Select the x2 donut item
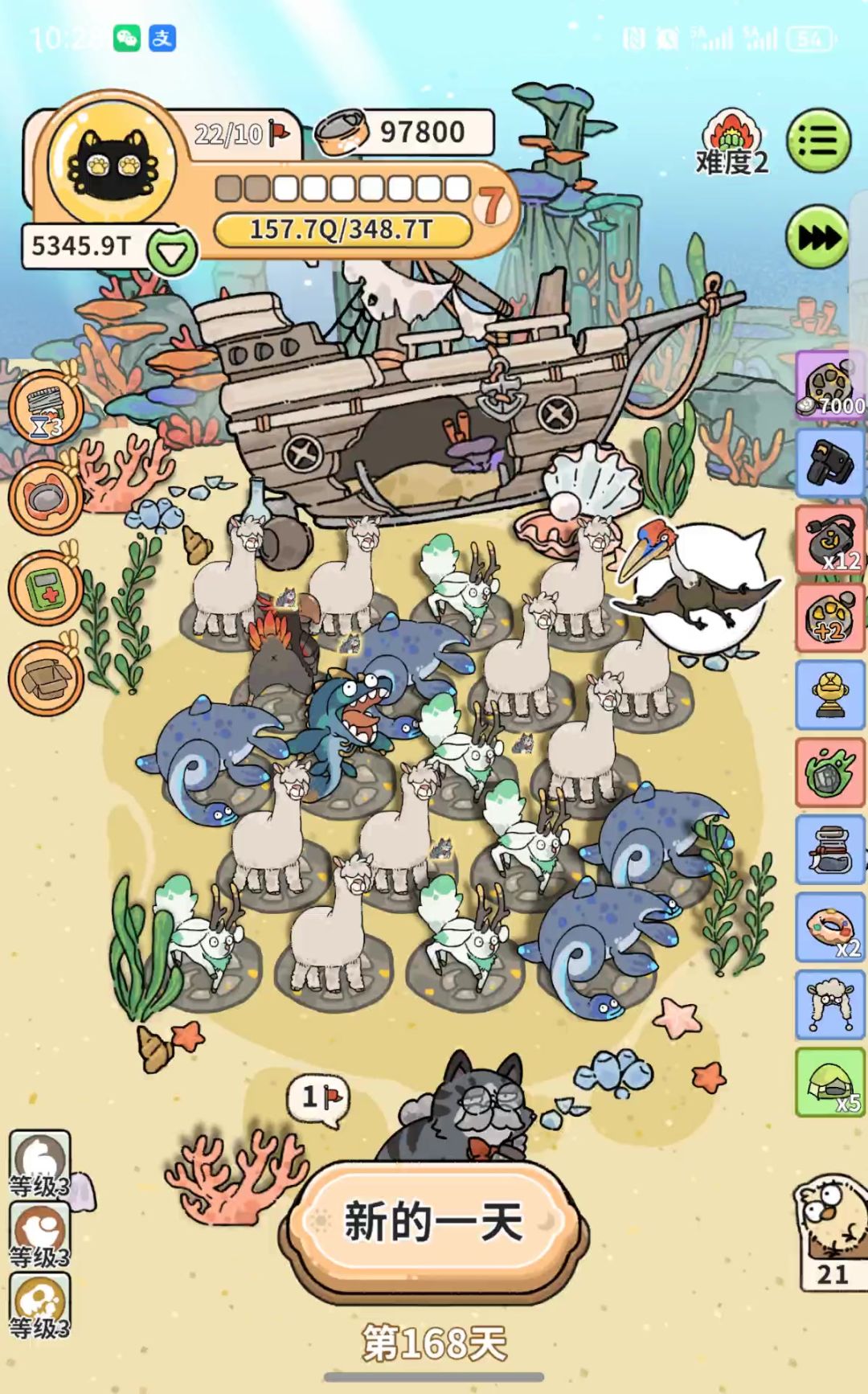Viewport: 868px width, 1394px height. tap(830, 927)
